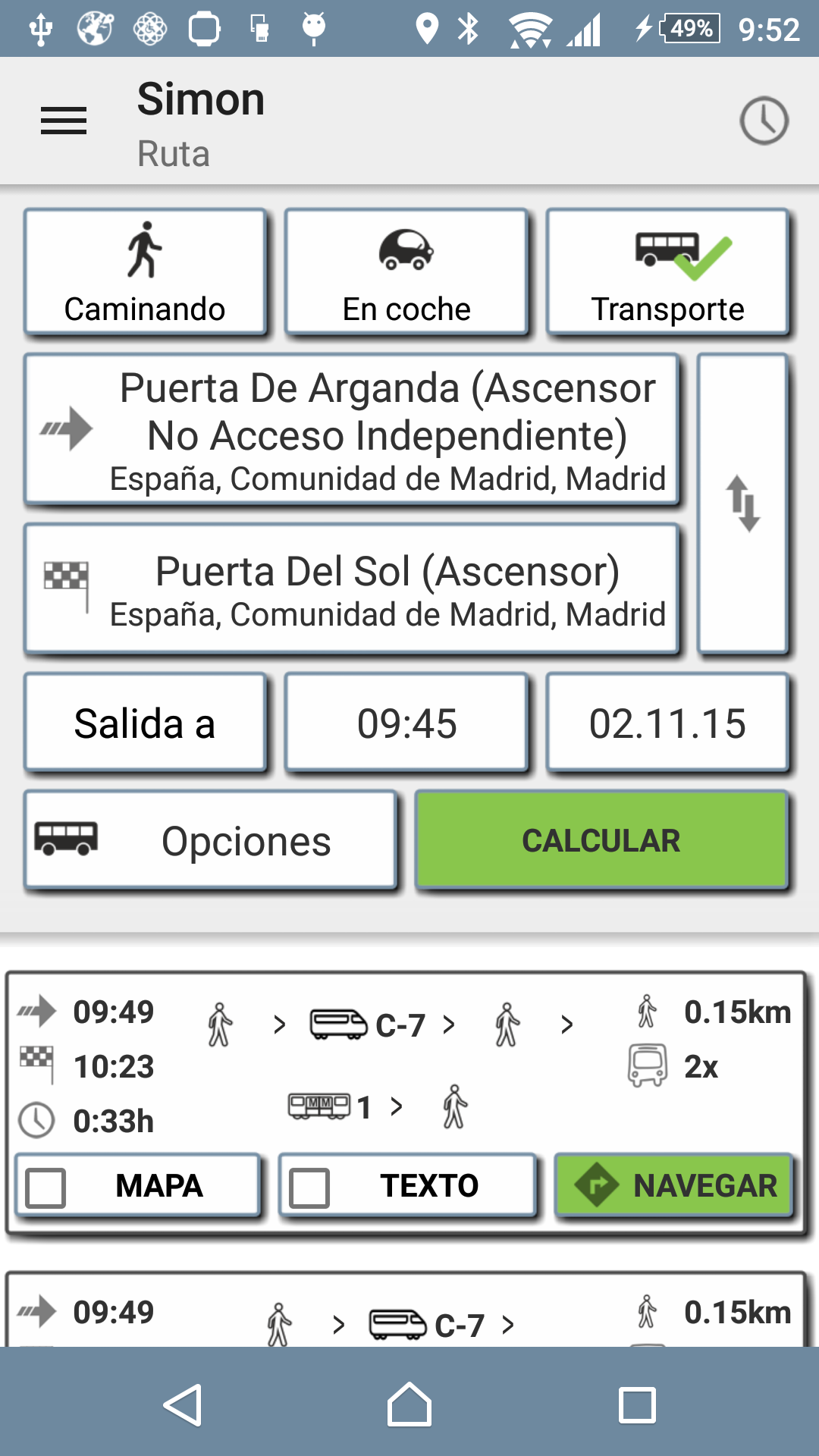
Task: Go to the system home screen
Action: (409, 1405)
